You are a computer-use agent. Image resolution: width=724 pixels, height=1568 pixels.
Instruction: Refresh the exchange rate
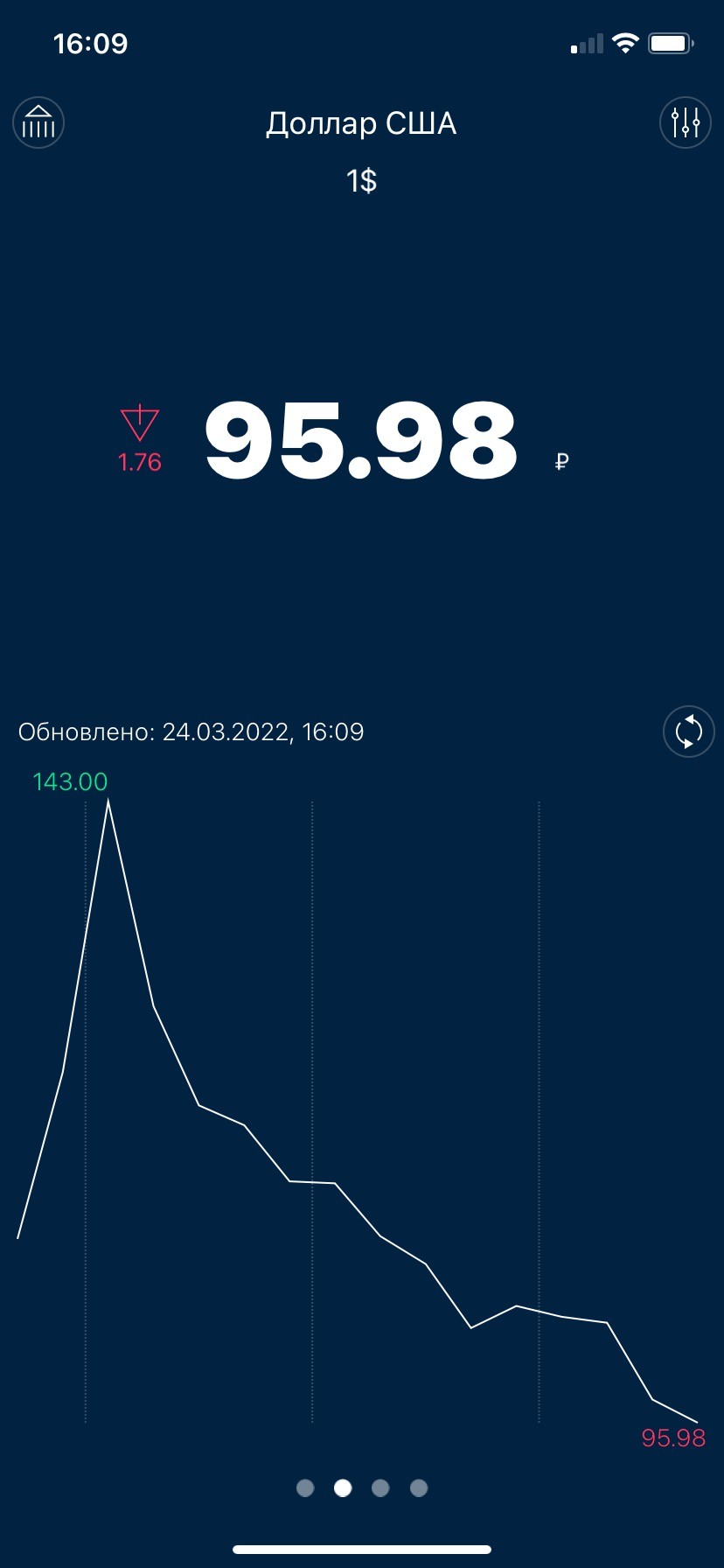coord(689,731)
